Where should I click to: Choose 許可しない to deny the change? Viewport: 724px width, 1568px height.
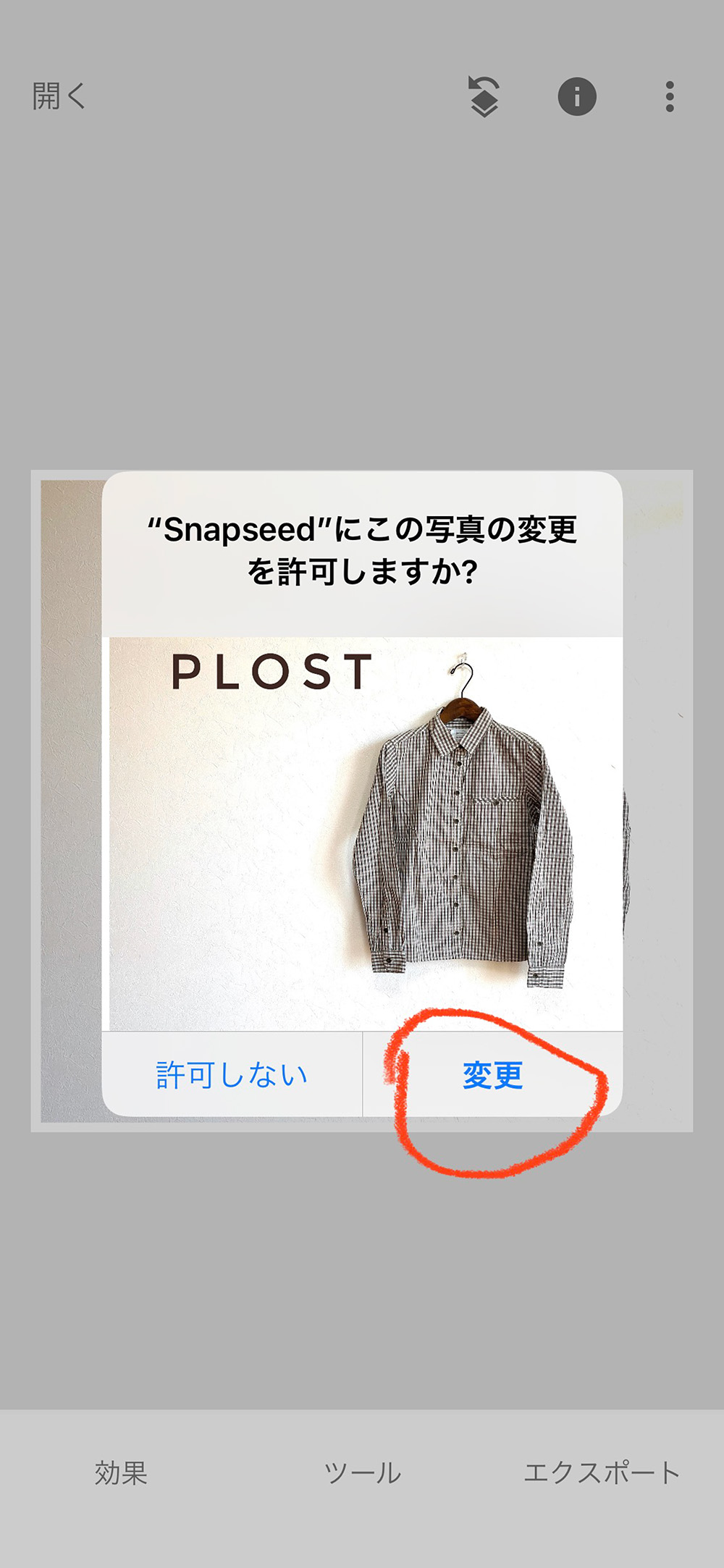pos(232,1075)
